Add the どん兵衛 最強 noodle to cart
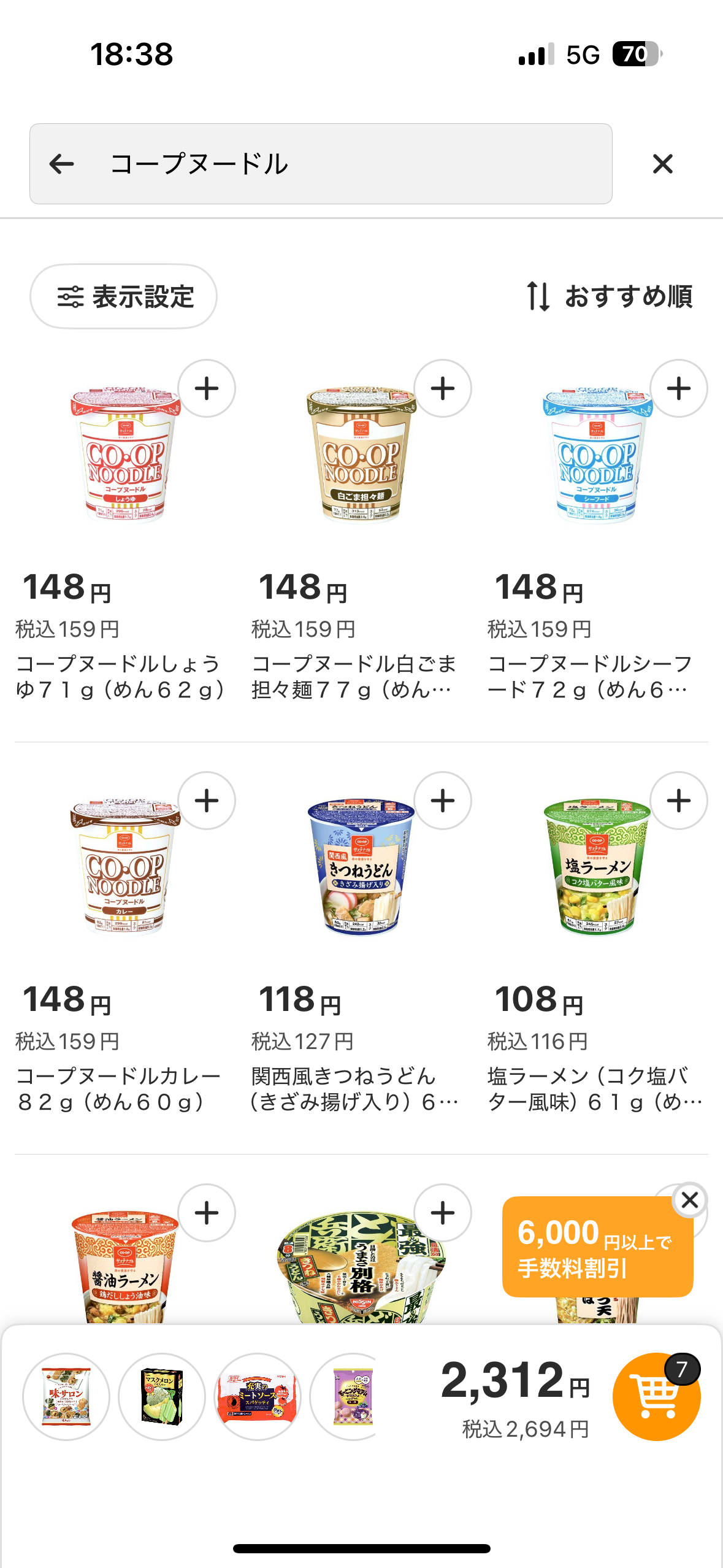723x1568 pixels. click(x=443, y=1213)
